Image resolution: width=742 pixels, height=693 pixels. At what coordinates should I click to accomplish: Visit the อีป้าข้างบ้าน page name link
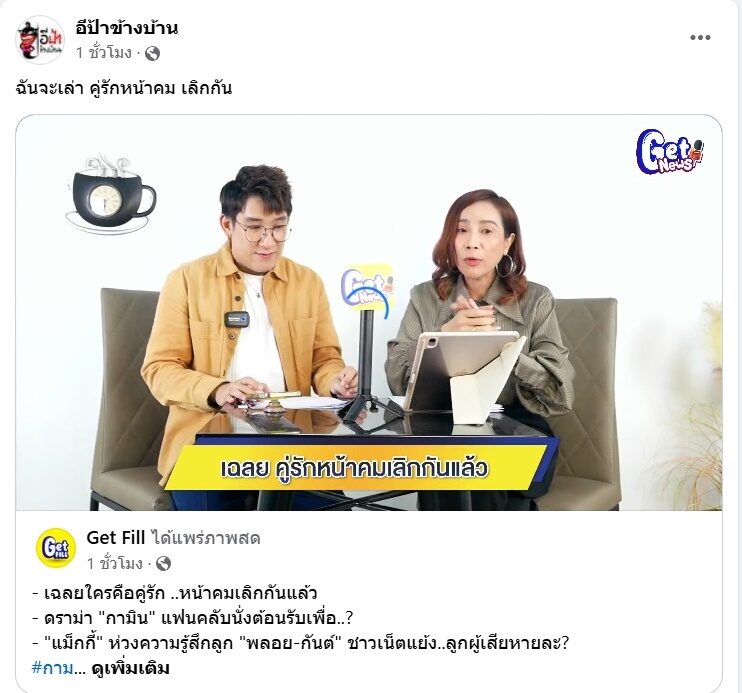coord(126,28)
